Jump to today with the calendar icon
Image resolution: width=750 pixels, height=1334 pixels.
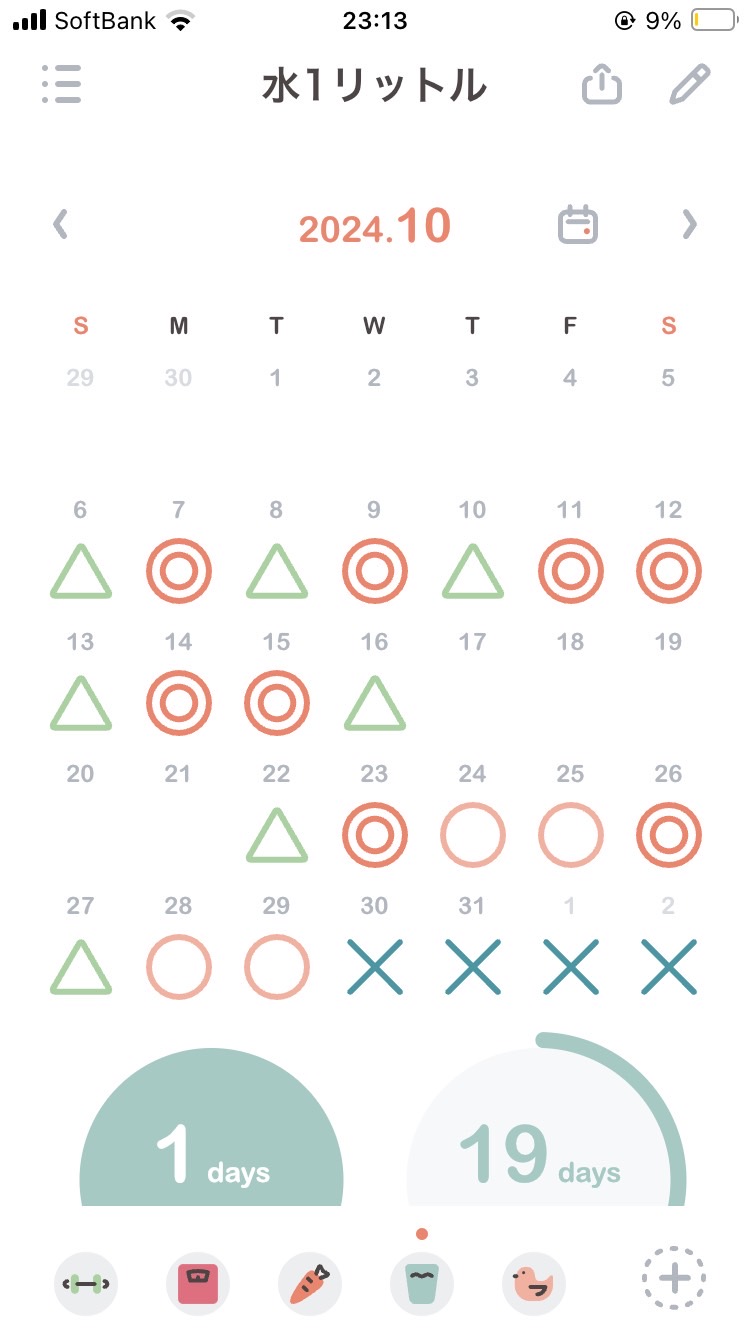click(578, 224)
